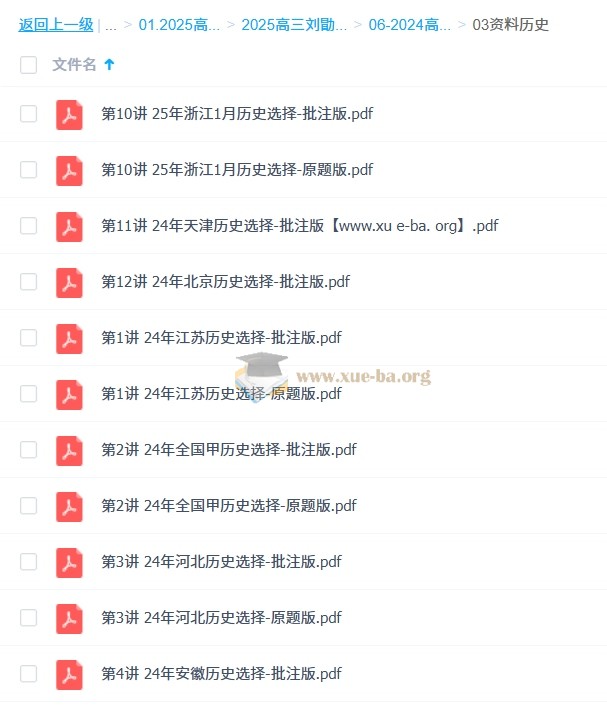Open the 01.2025高... breadcrumb folder
Screen dimensions: 607x712
(x=179, y=25)
